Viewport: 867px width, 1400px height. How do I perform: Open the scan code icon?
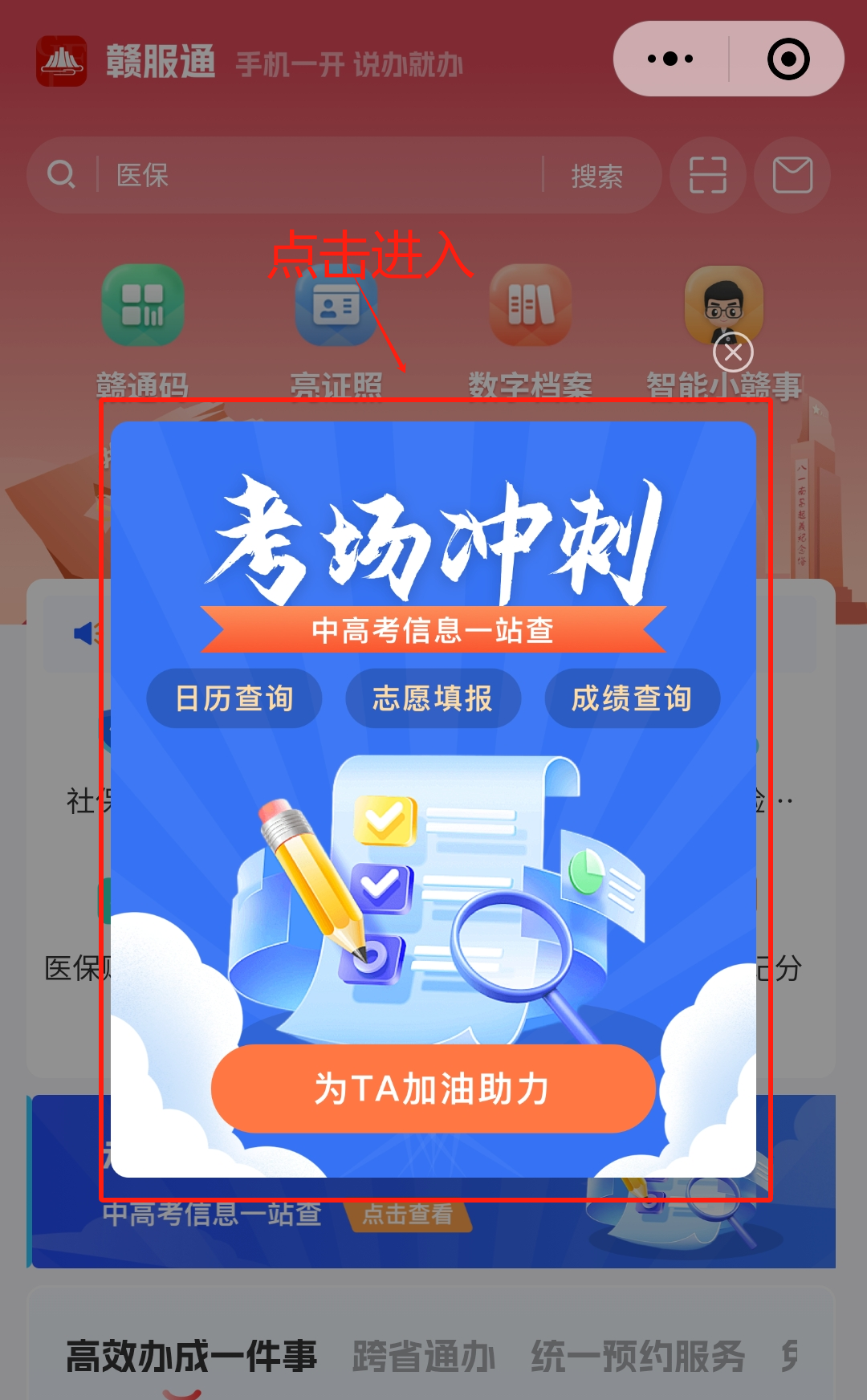coord(708,175)
